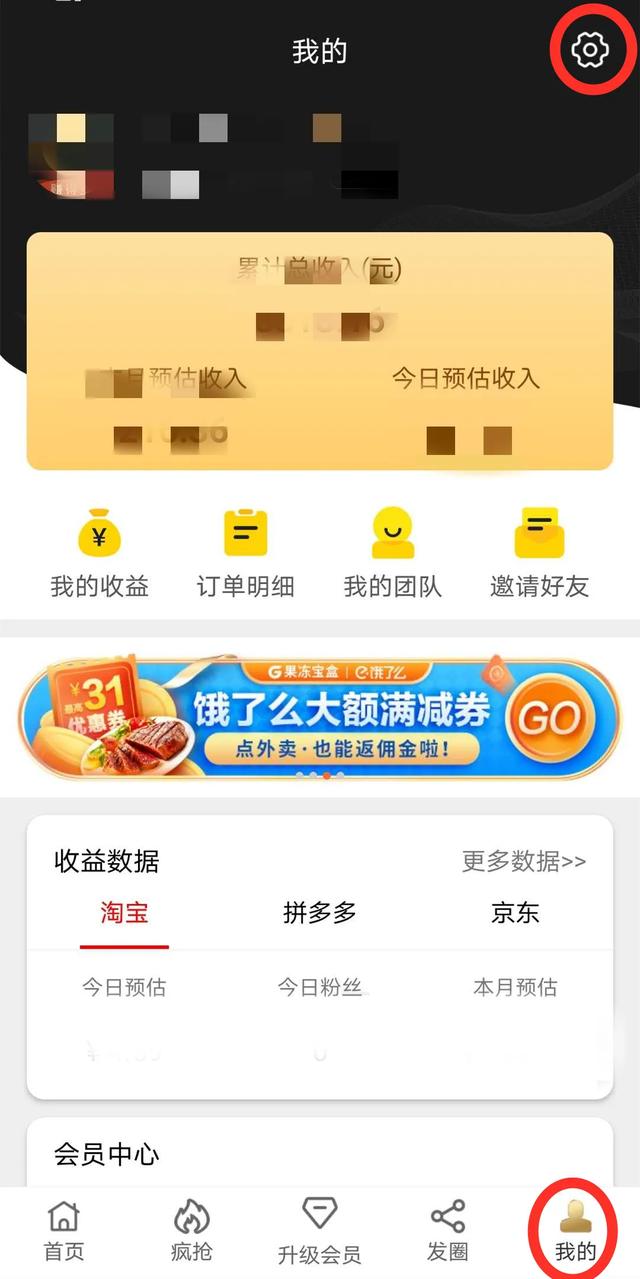Open the 升级会员 tab

(319, 1232)
